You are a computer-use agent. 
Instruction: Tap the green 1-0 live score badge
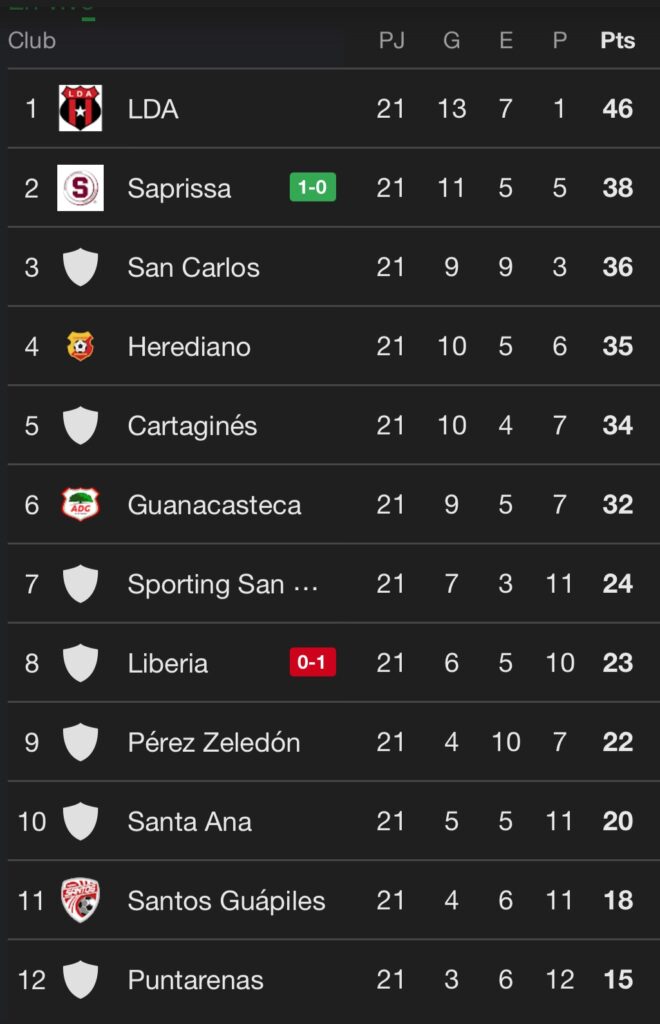[313, 187]
